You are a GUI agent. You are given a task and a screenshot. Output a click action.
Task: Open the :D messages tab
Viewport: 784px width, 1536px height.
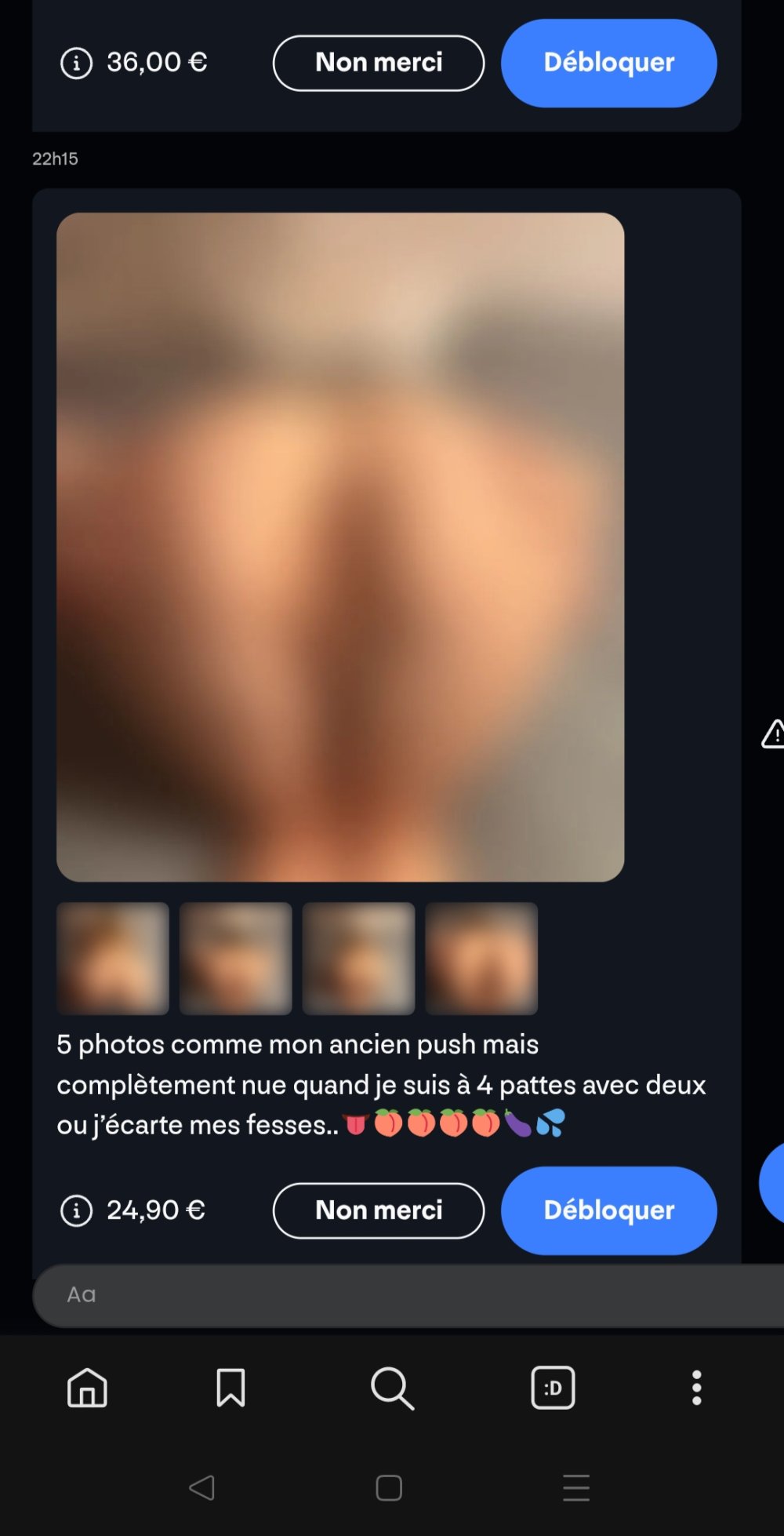pos(553,1388)
